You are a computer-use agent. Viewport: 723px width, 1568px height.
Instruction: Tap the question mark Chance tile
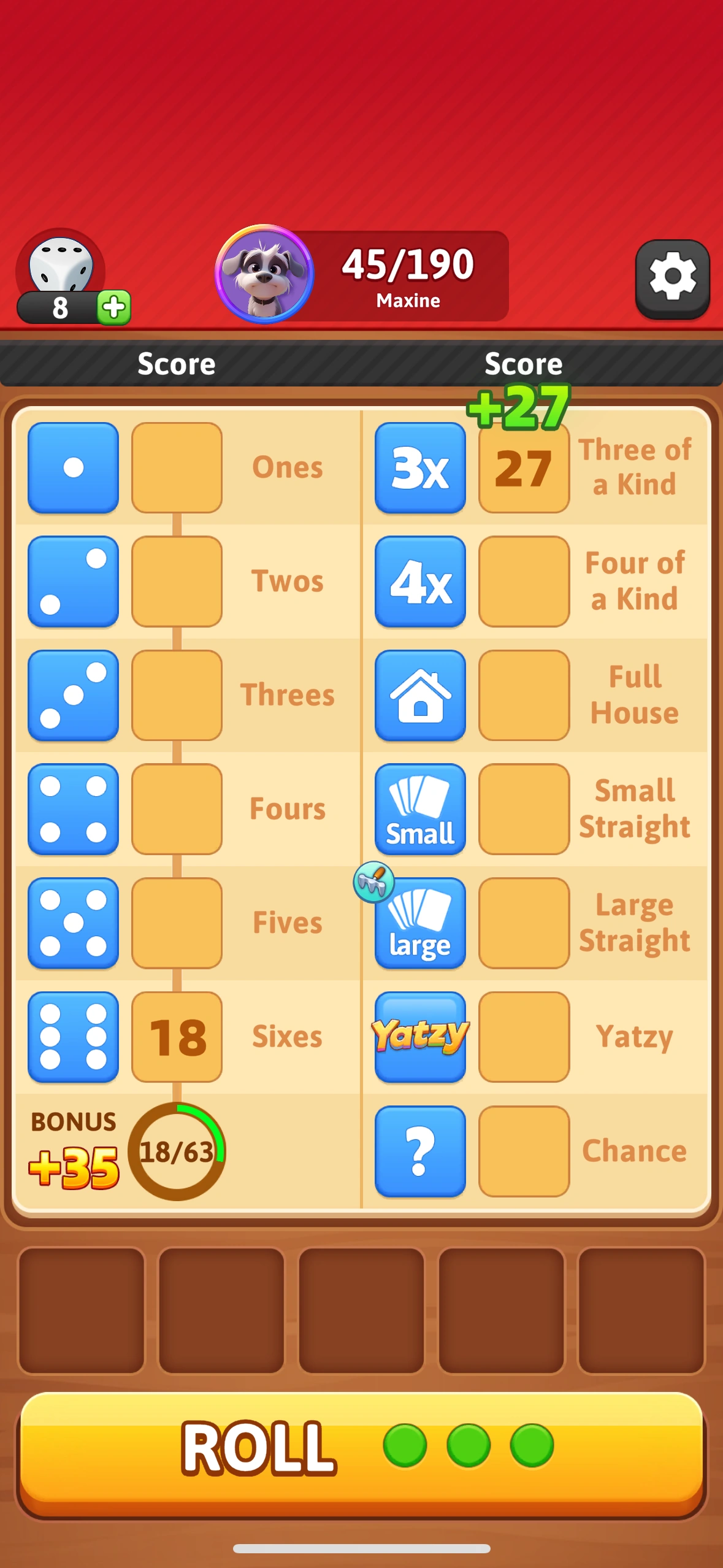point(420,1151)
